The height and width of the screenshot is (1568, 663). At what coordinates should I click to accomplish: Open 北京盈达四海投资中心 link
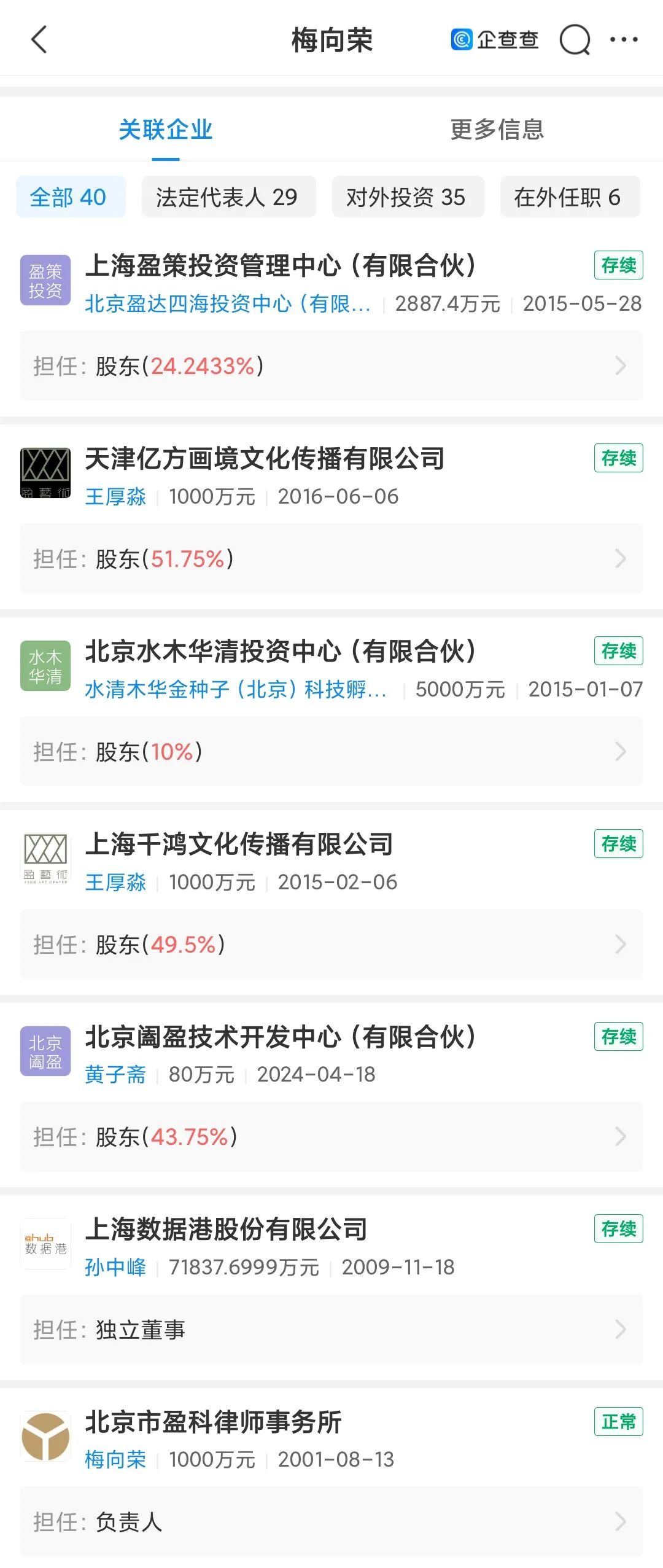(x=227, y=303)
